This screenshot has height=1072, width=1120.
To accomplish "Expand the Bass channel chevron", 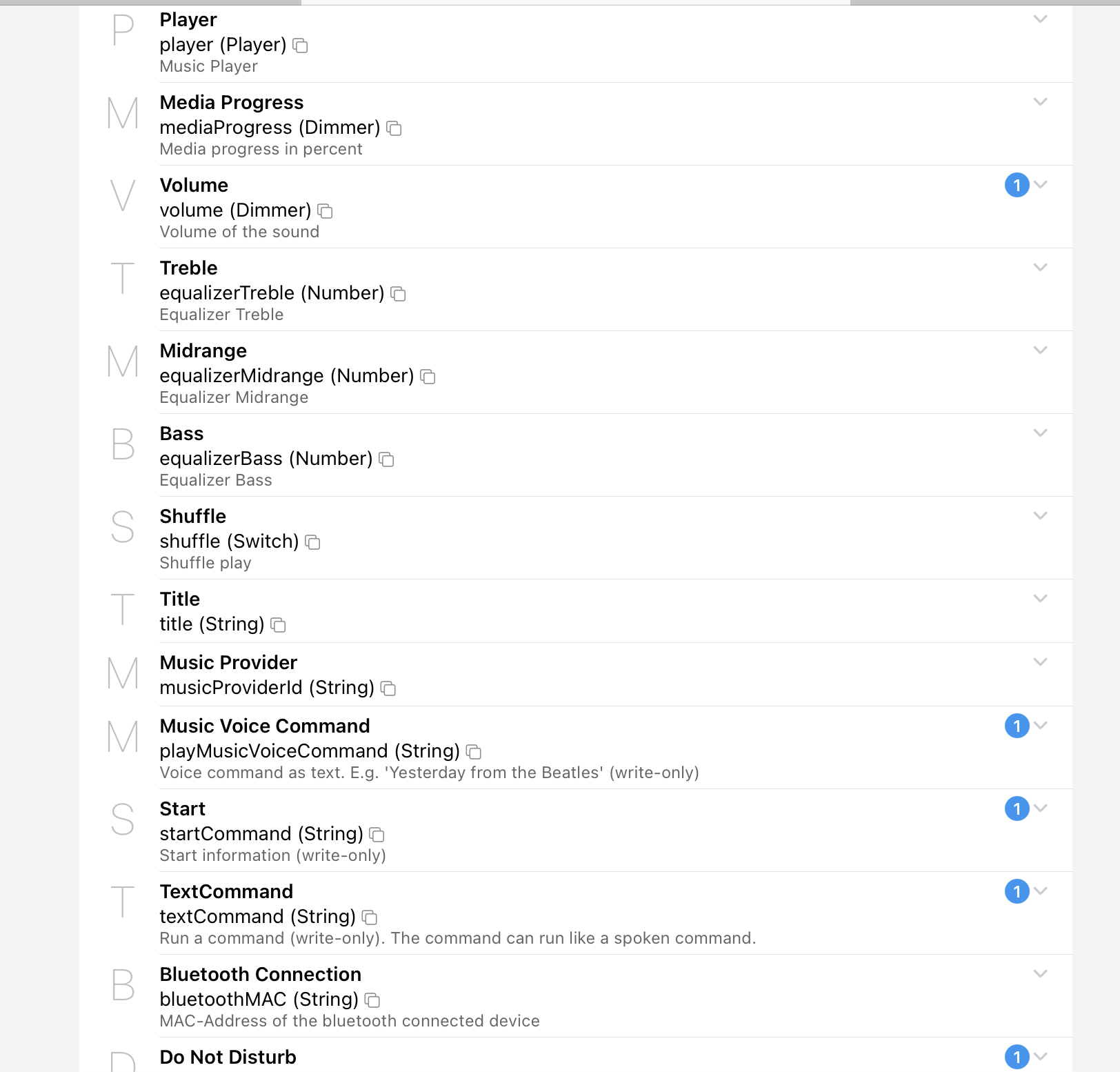I will pyautogui.click(x=1040, y=433).
